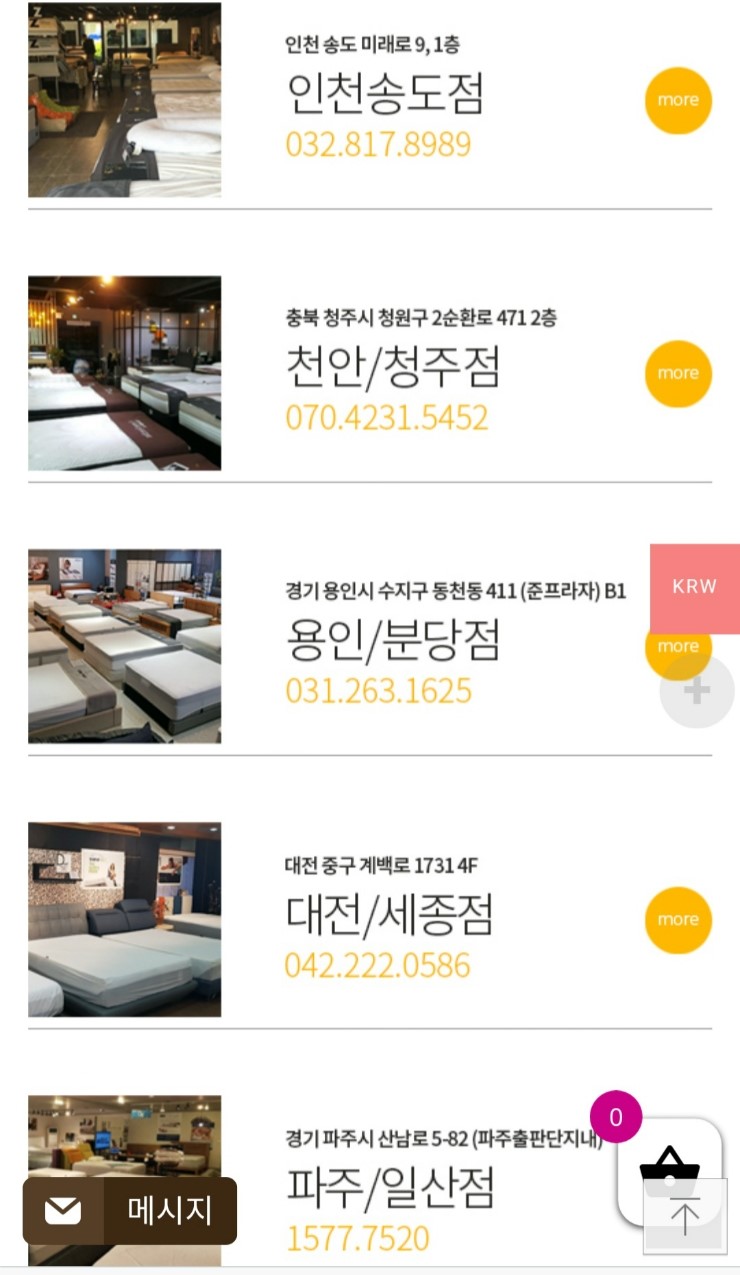Image resolution: width=740 pixels, height=1275 pixels.
Task: View more about 대전/세종점 store
Action: point(678,920)
